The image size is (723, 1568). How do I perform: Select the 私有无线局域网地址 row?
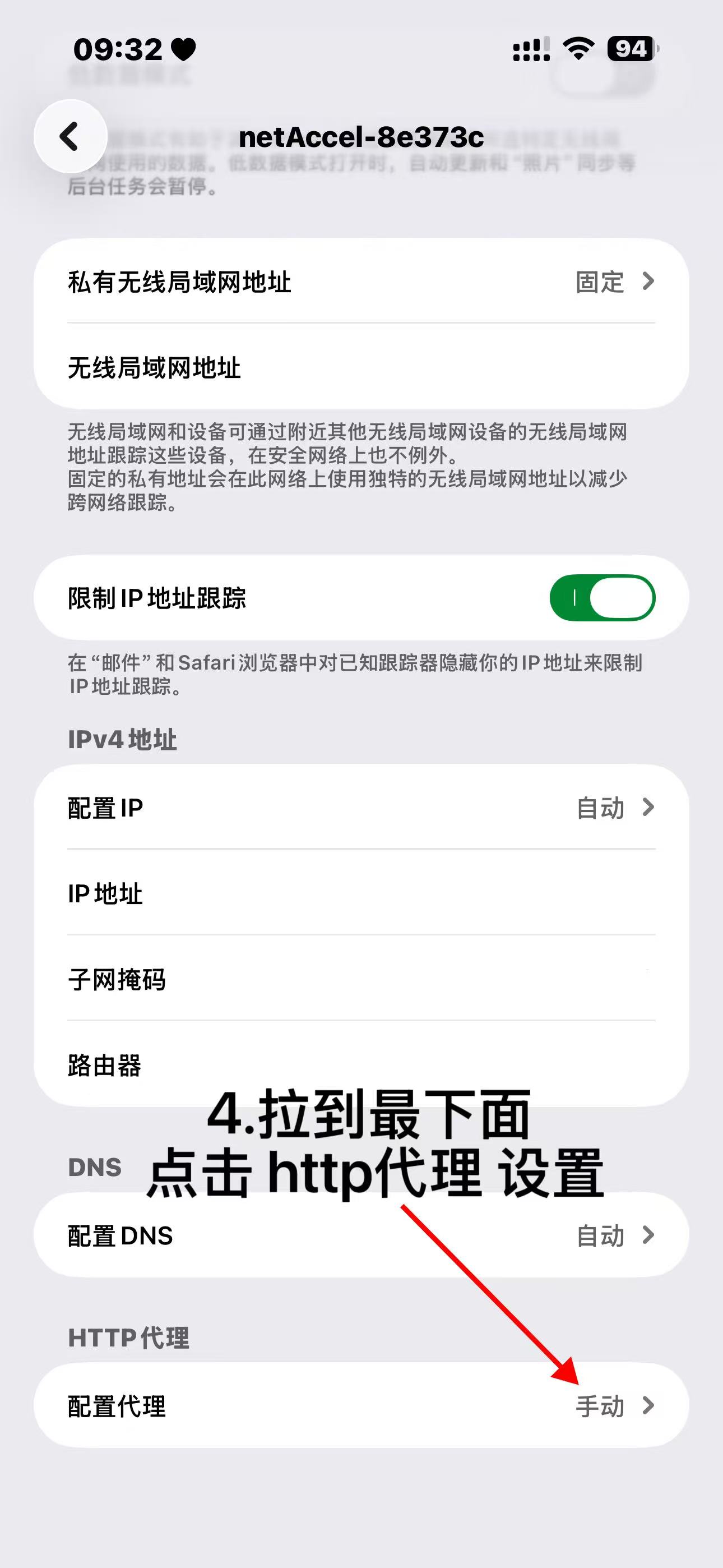[361, 282]
